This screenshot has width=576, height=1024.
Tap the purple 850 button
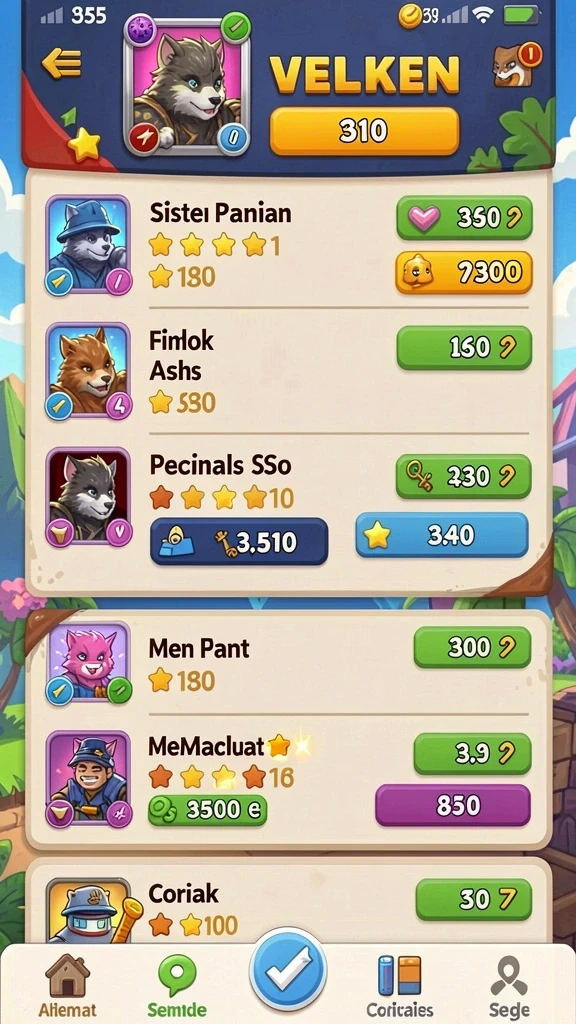pyautogui.click(x=453, y=805)
